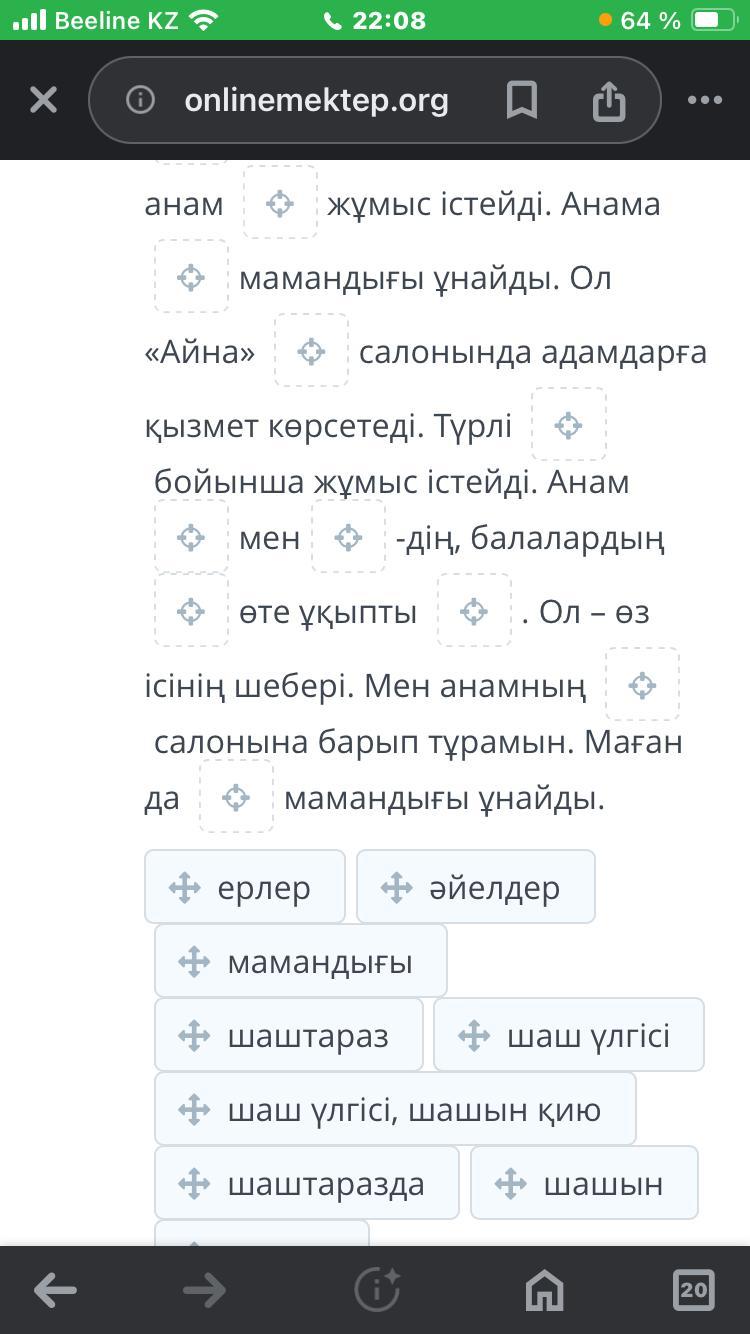The height and width of the screenshot is (1334, 750).
Task: Select «шаш үлгісі, шашын қию» chip
Action: (x=395, y=1109)
